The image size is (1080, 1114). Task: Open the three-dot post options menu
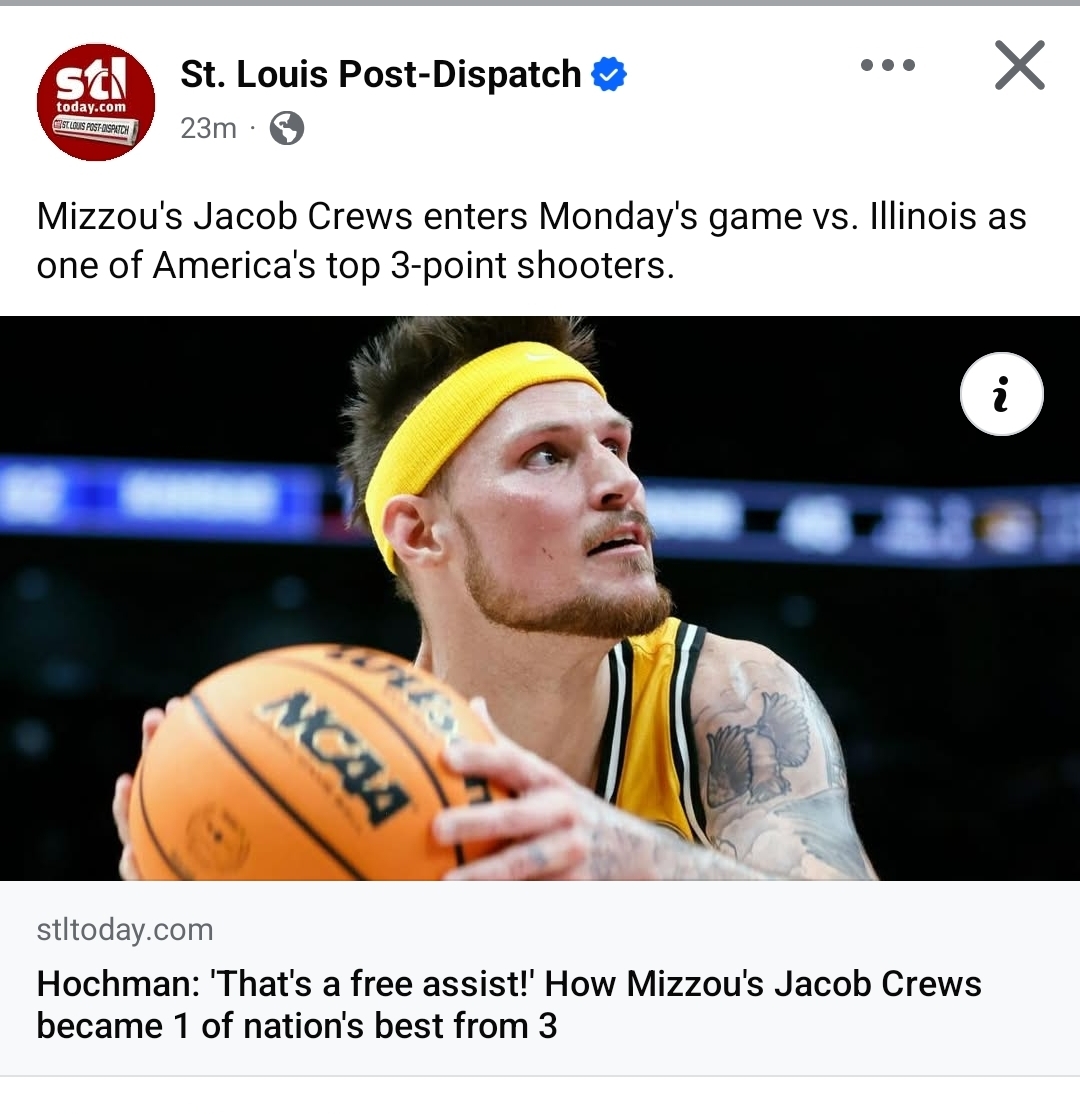point(887,66)
